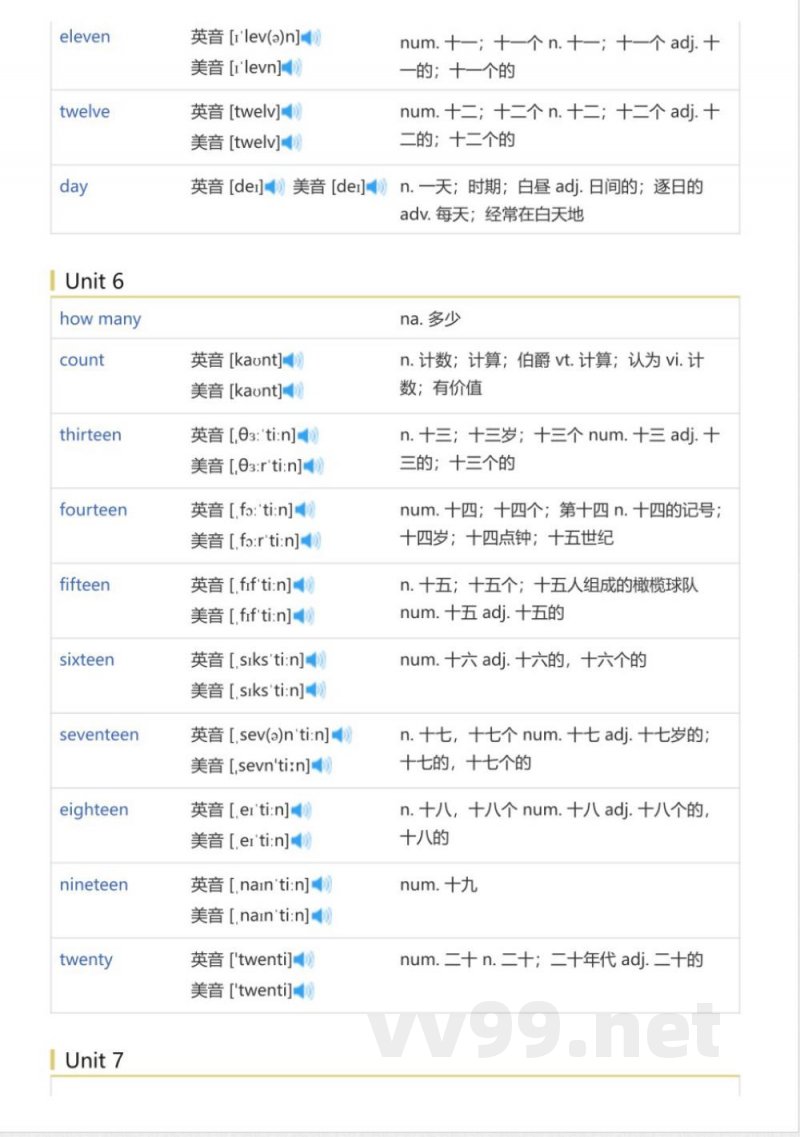Select the word count
The height and width of the screenshot is (1137, 800).
point(82,360)
